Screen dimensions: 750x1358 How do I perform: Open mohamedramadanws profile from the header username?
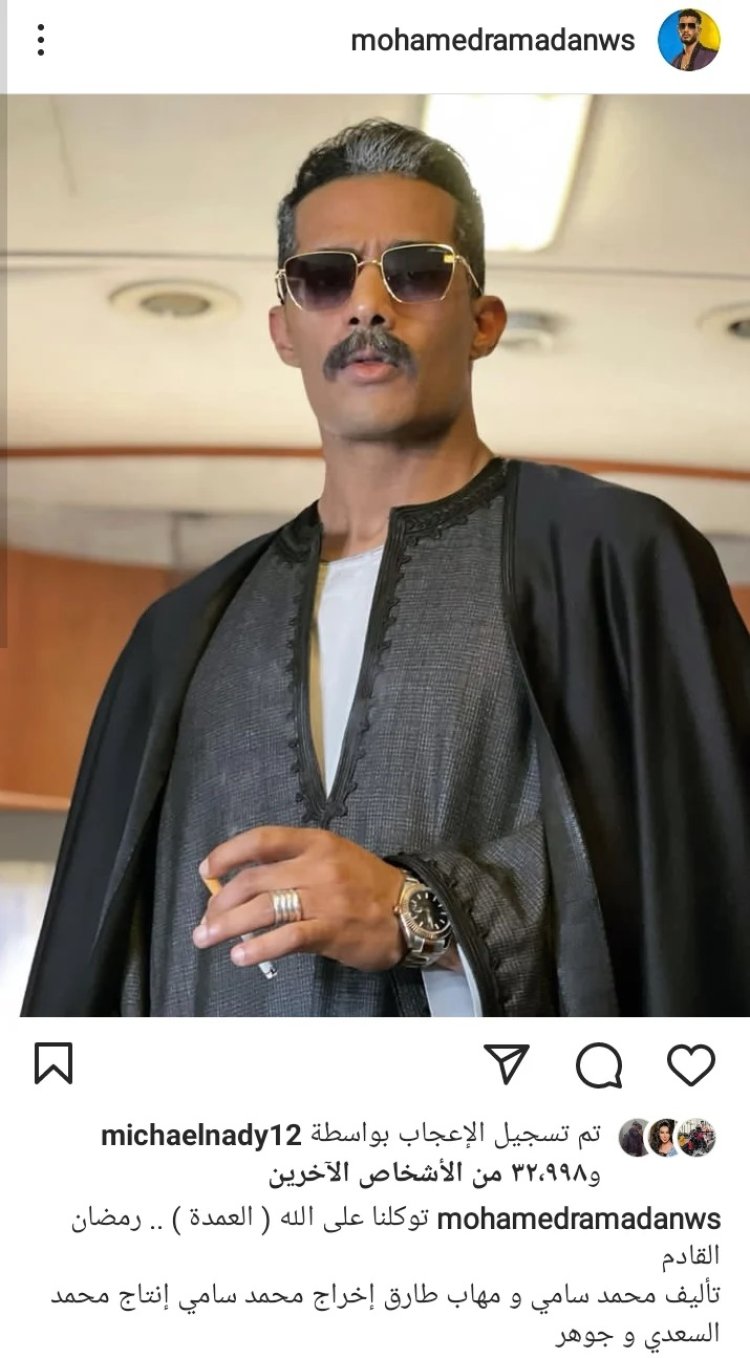[493, 40]
